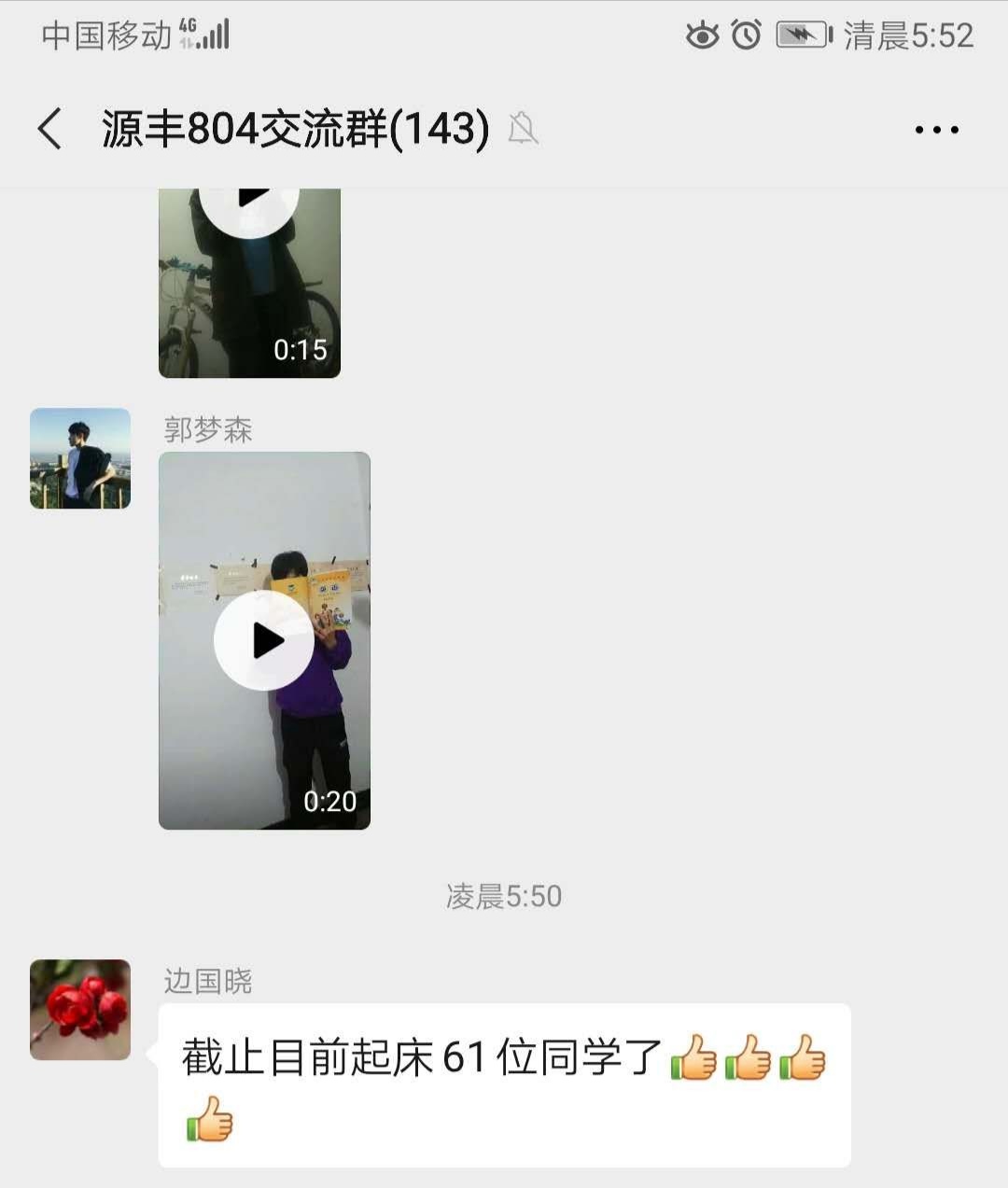Tap the muted notification bell icon beside group name

pos(524,131)
